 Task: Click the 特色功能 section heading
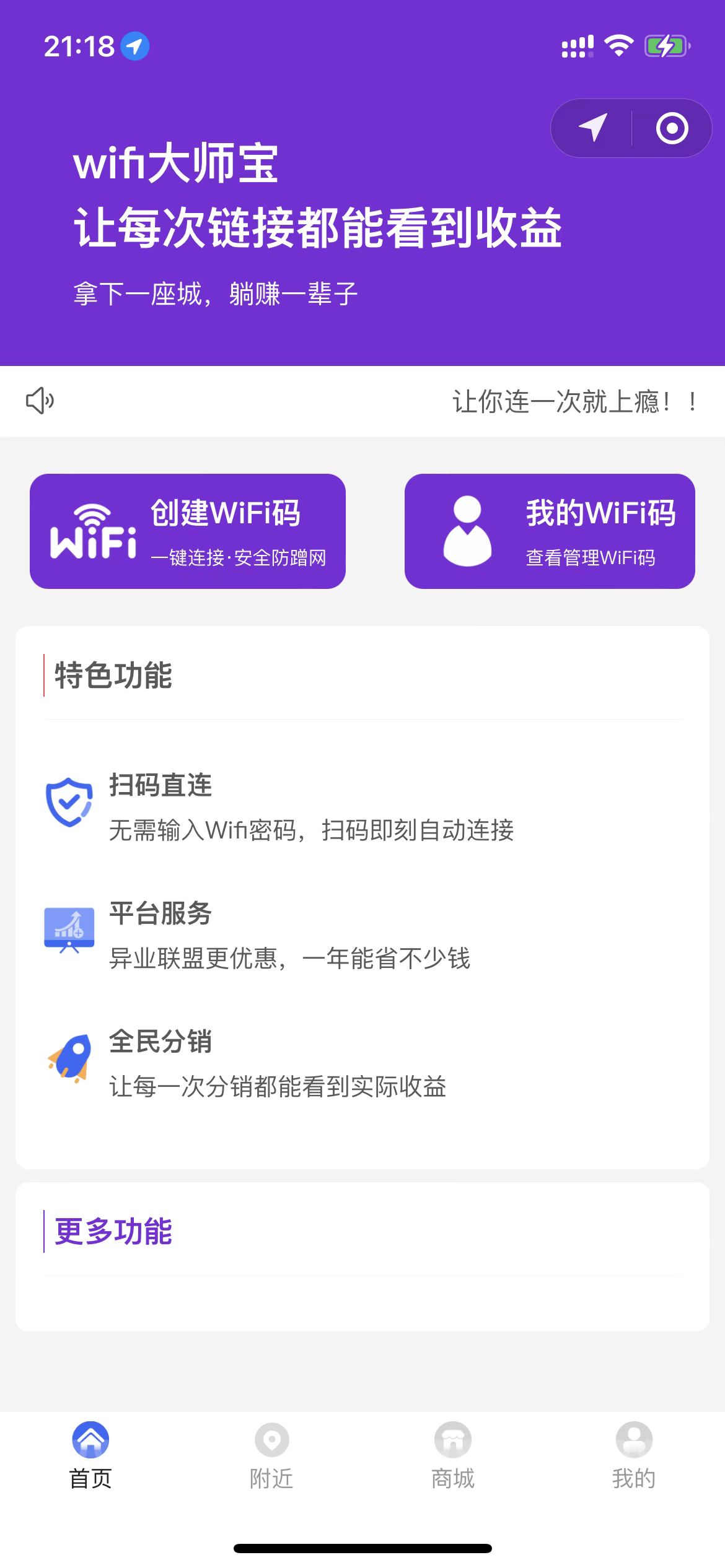(114, 676)
